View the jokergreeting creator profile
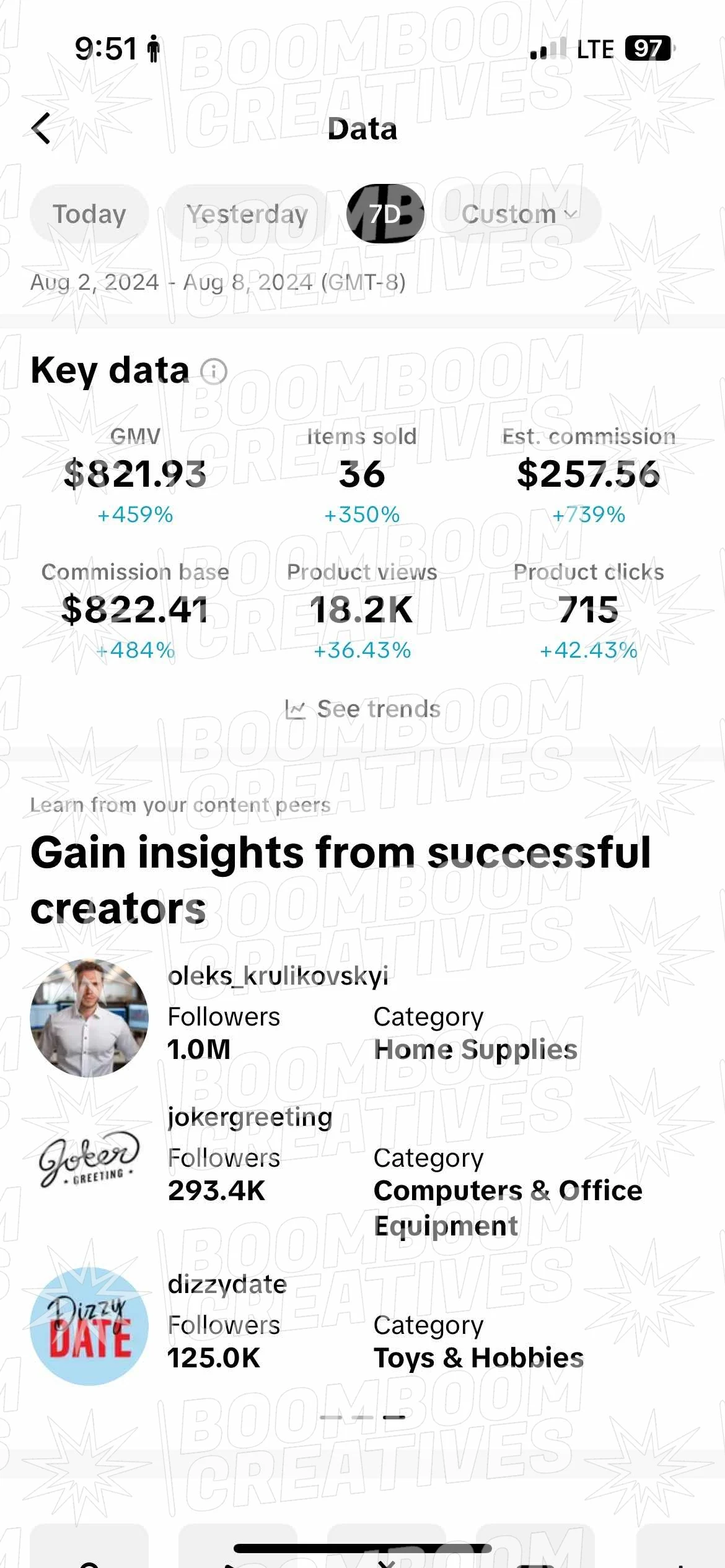 (362, 1170)
